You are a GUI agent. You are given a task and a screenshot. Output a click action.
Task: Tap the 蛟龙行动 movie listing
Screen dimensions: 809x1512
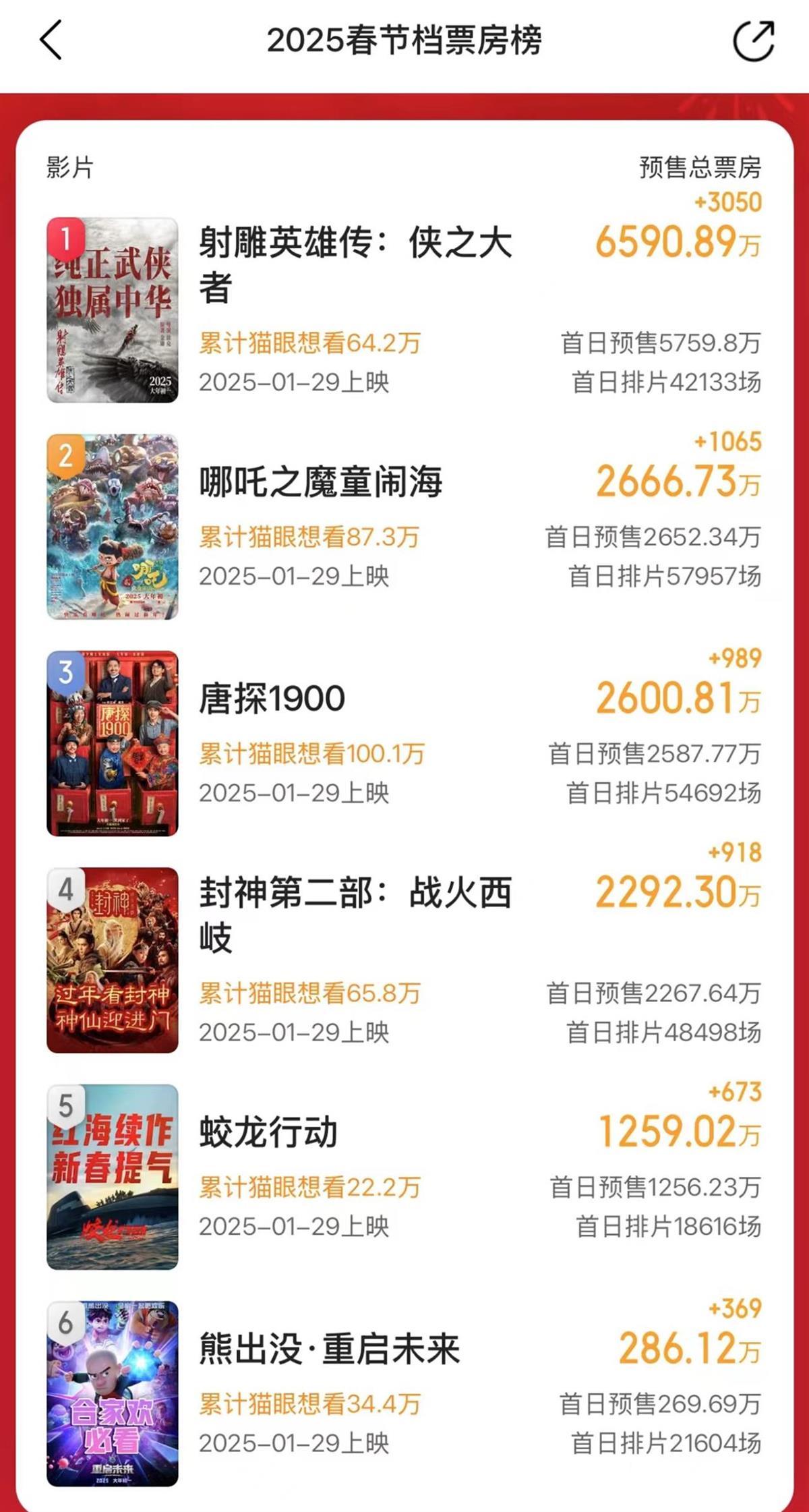point(268,1133)
